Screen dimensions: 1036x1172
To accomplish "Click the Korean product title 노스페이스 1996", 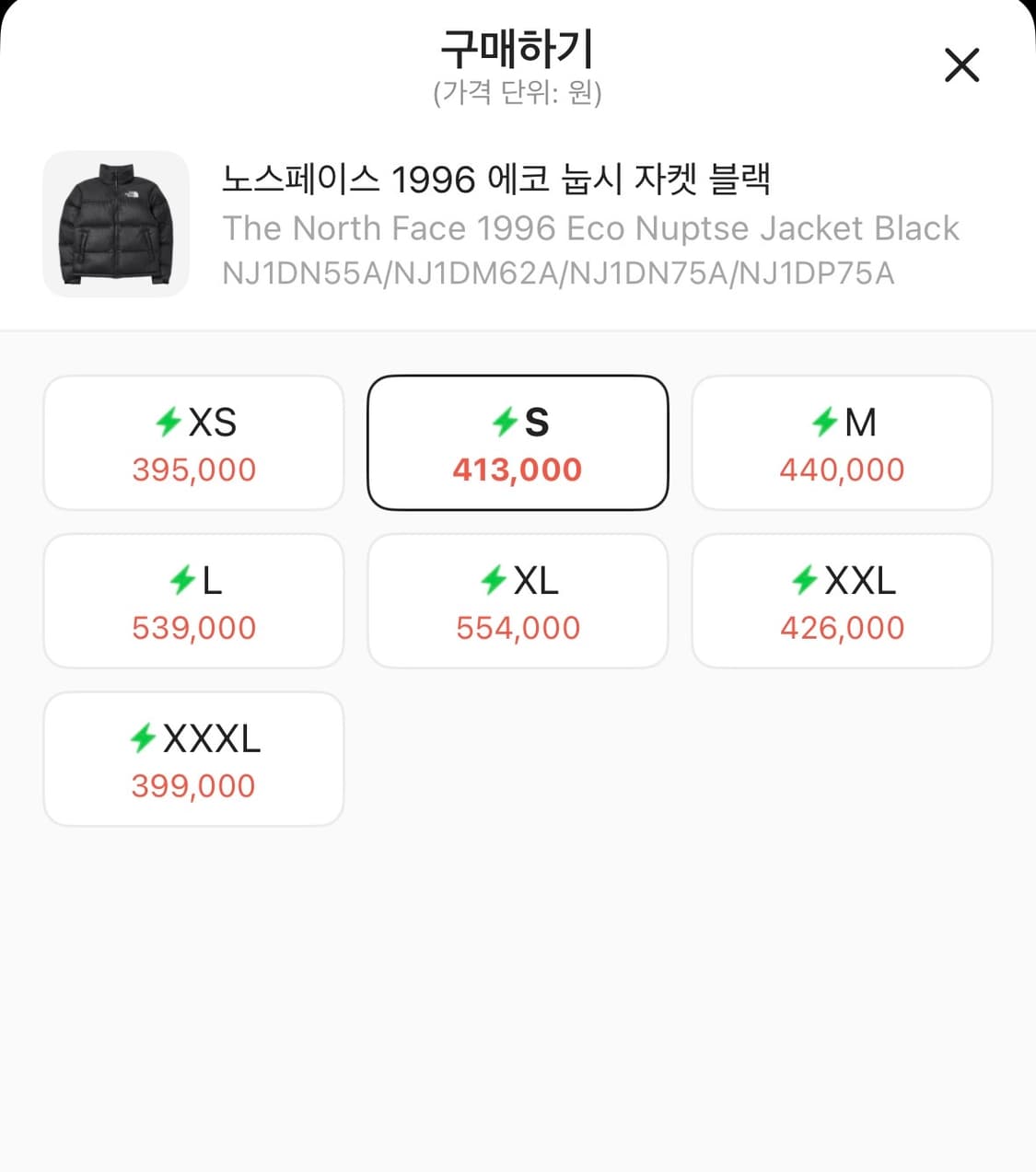I will point(499,180).
